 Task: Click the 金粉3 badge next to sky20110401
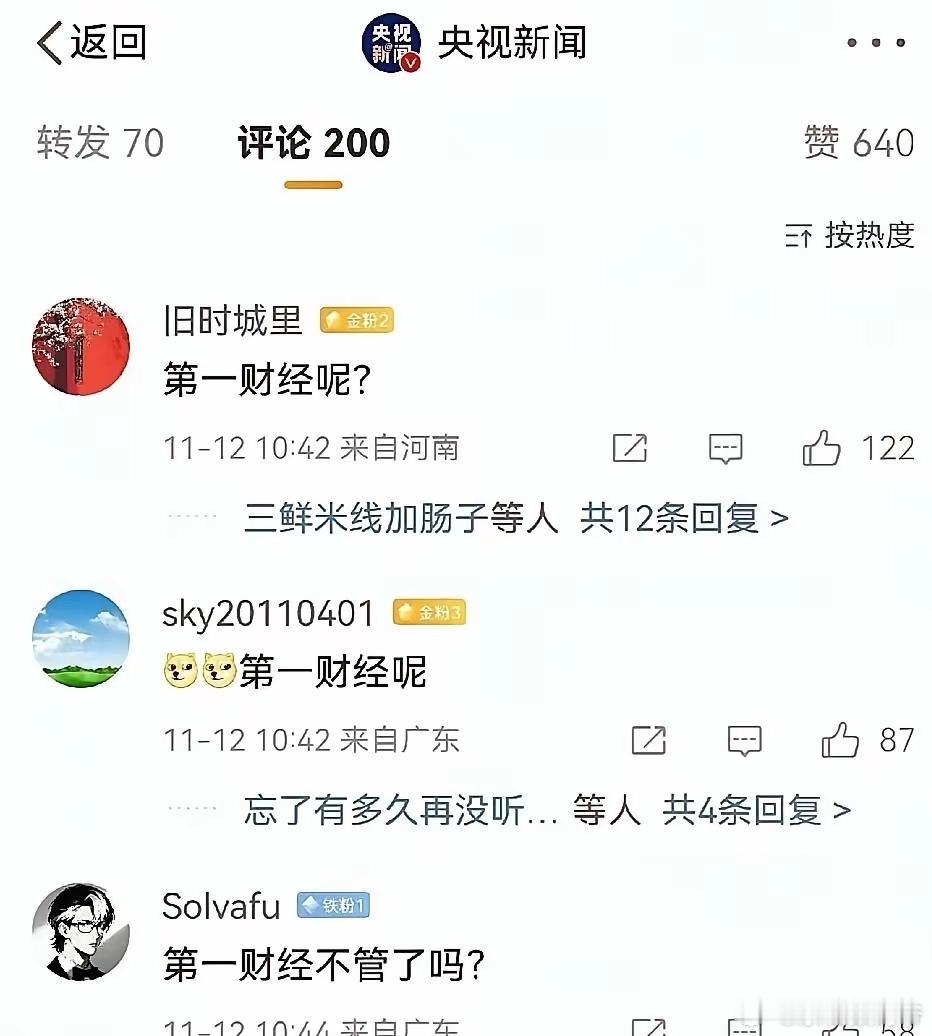pyautogui.click(x=429, y=612)
